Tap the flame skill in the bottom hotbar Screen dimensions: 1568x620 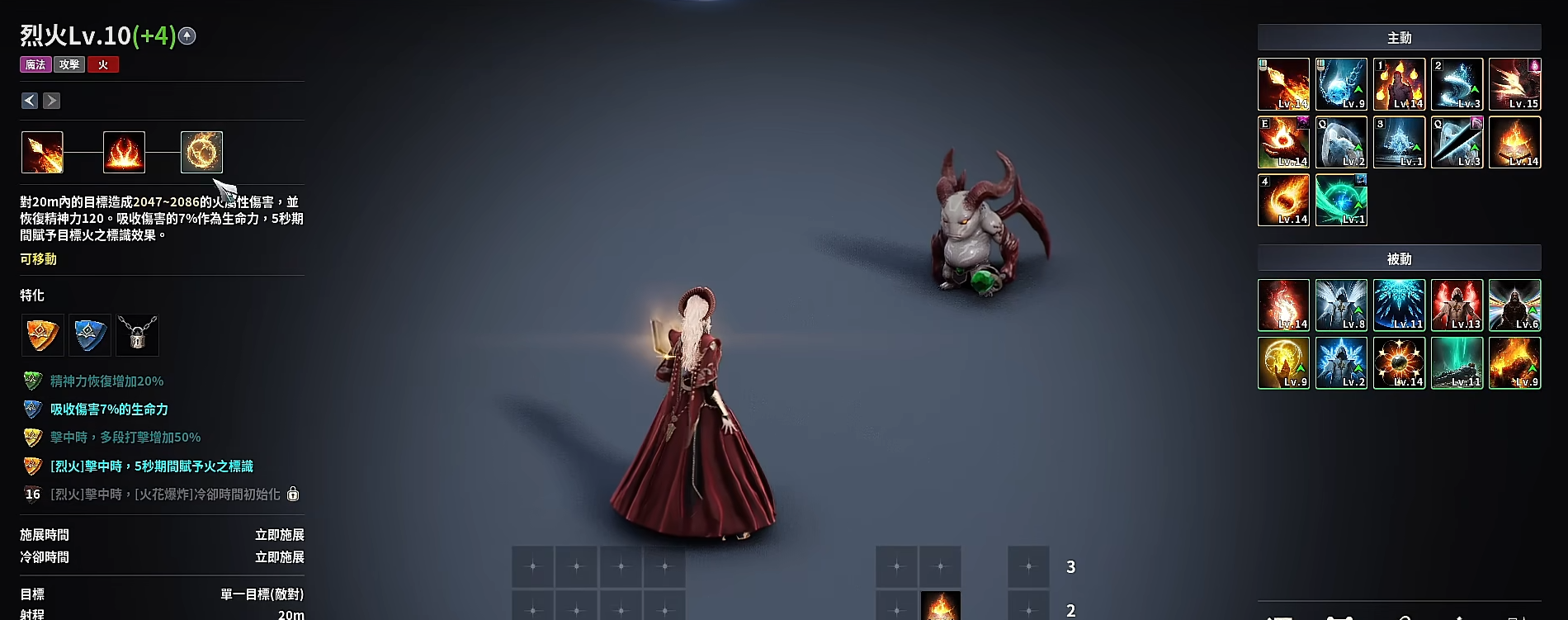pos(940,607)
